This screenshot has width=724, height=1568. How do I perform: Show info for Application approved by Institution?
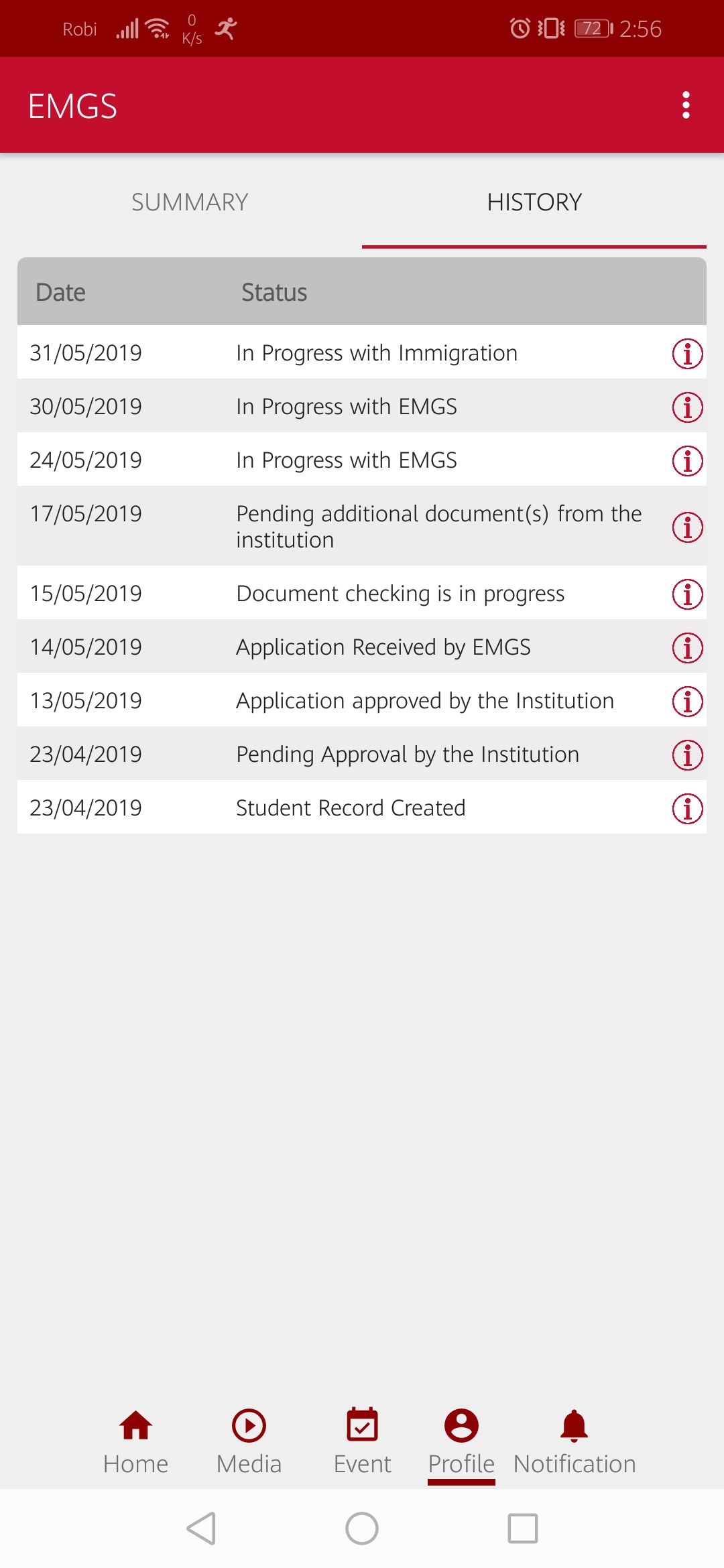(x=687, y=701)
